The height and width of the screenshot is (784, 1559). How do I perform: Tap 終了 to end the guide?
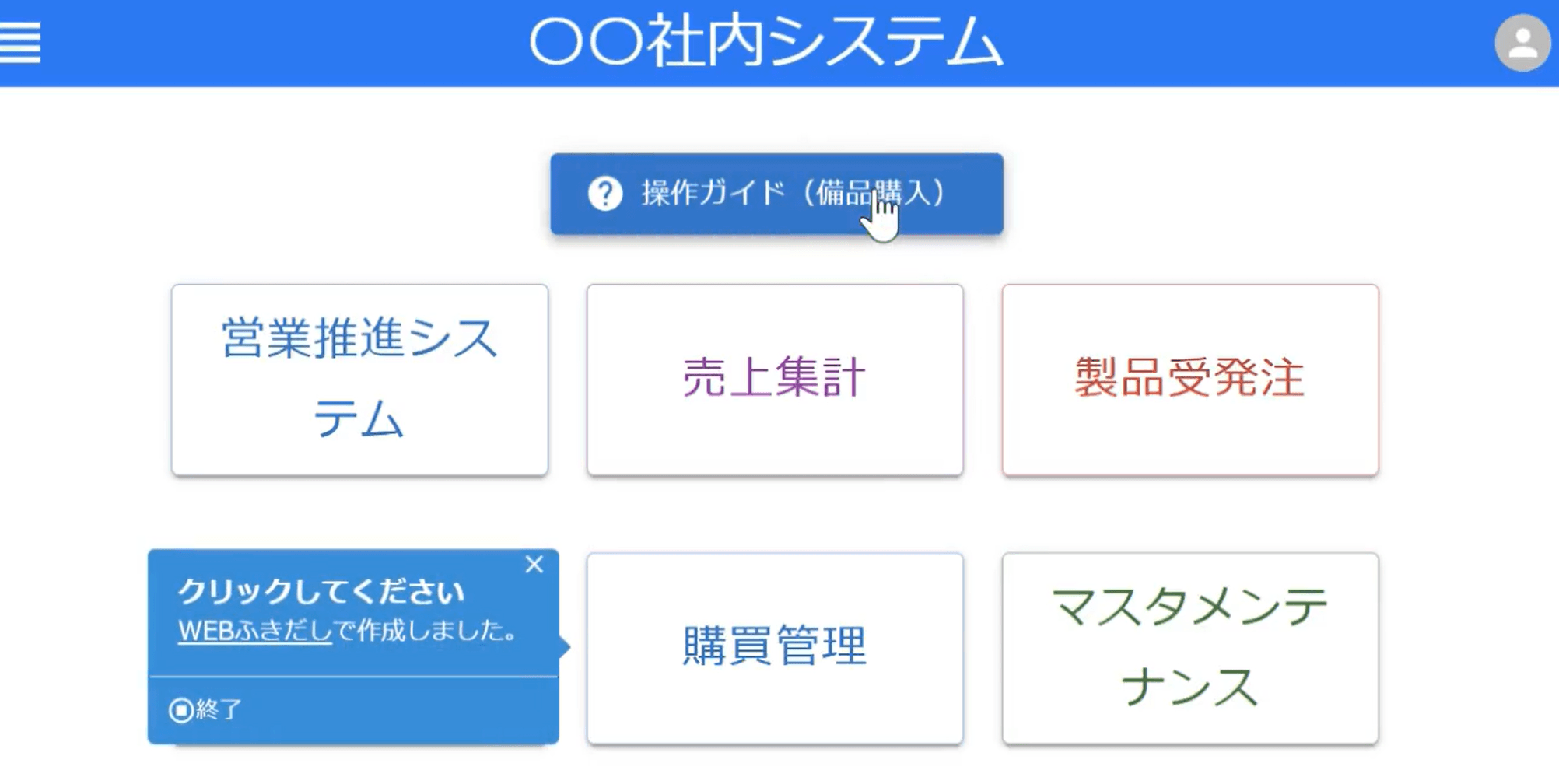point(206,709)
